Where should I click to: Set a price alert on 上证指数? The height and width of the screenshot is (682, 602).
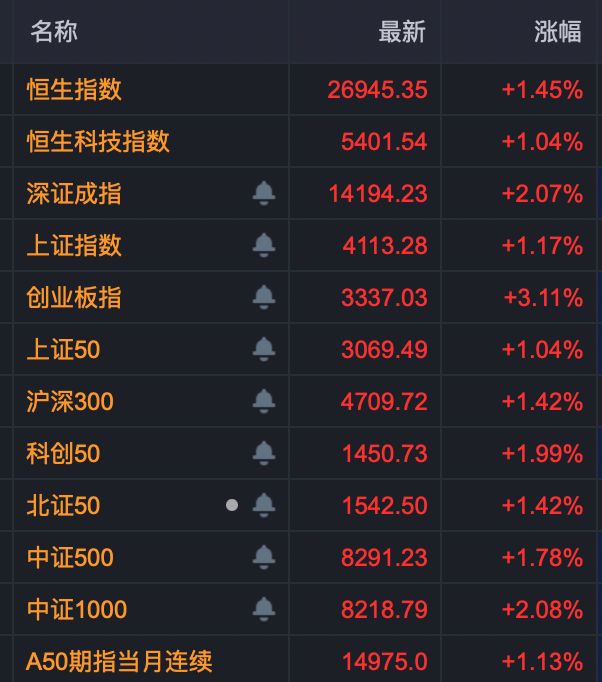click(x=264, y=245)
